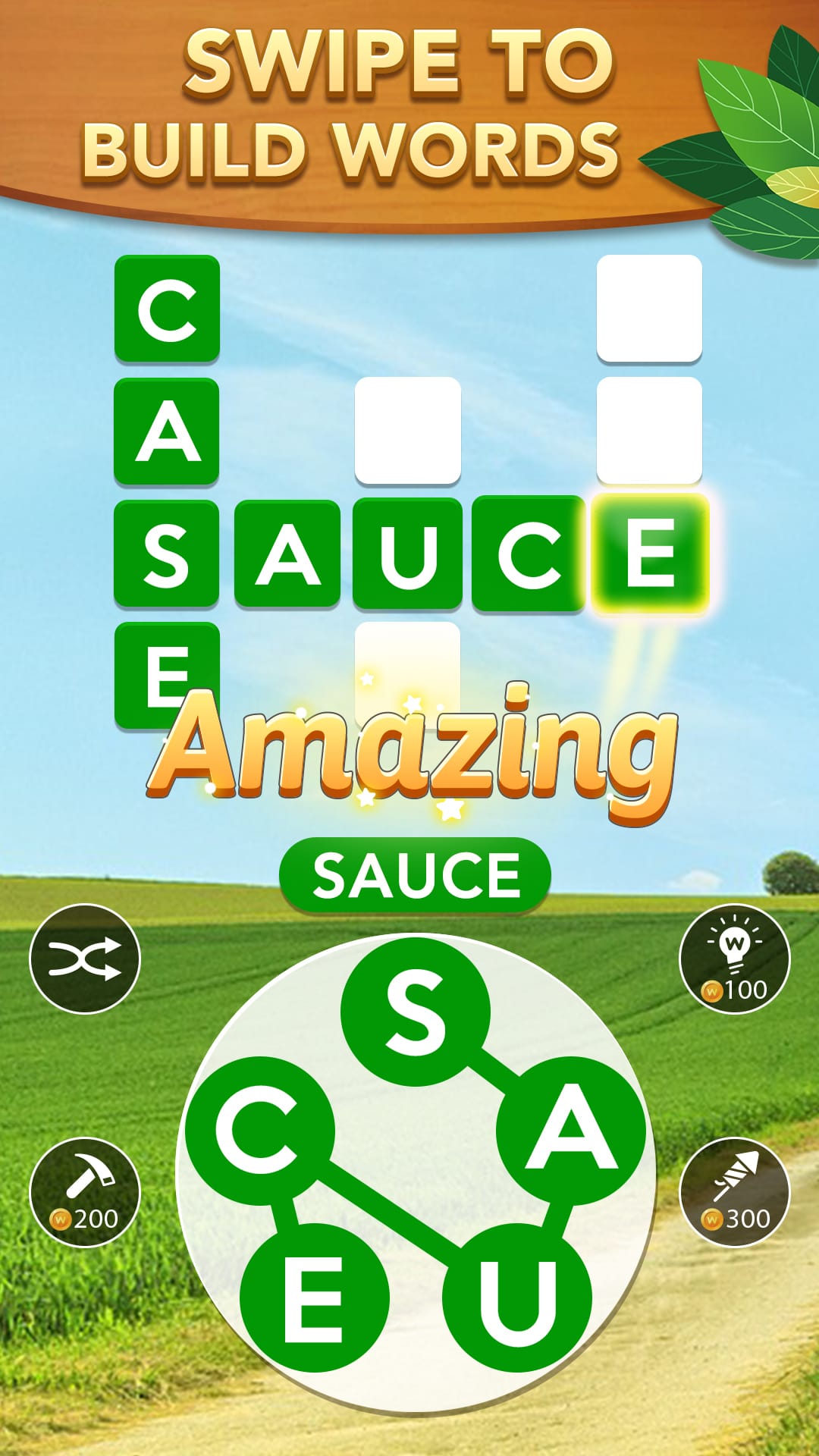Tap the lightbulb hint icon
This screenshot has width=819, height=1456.
[x=733, y=945]
